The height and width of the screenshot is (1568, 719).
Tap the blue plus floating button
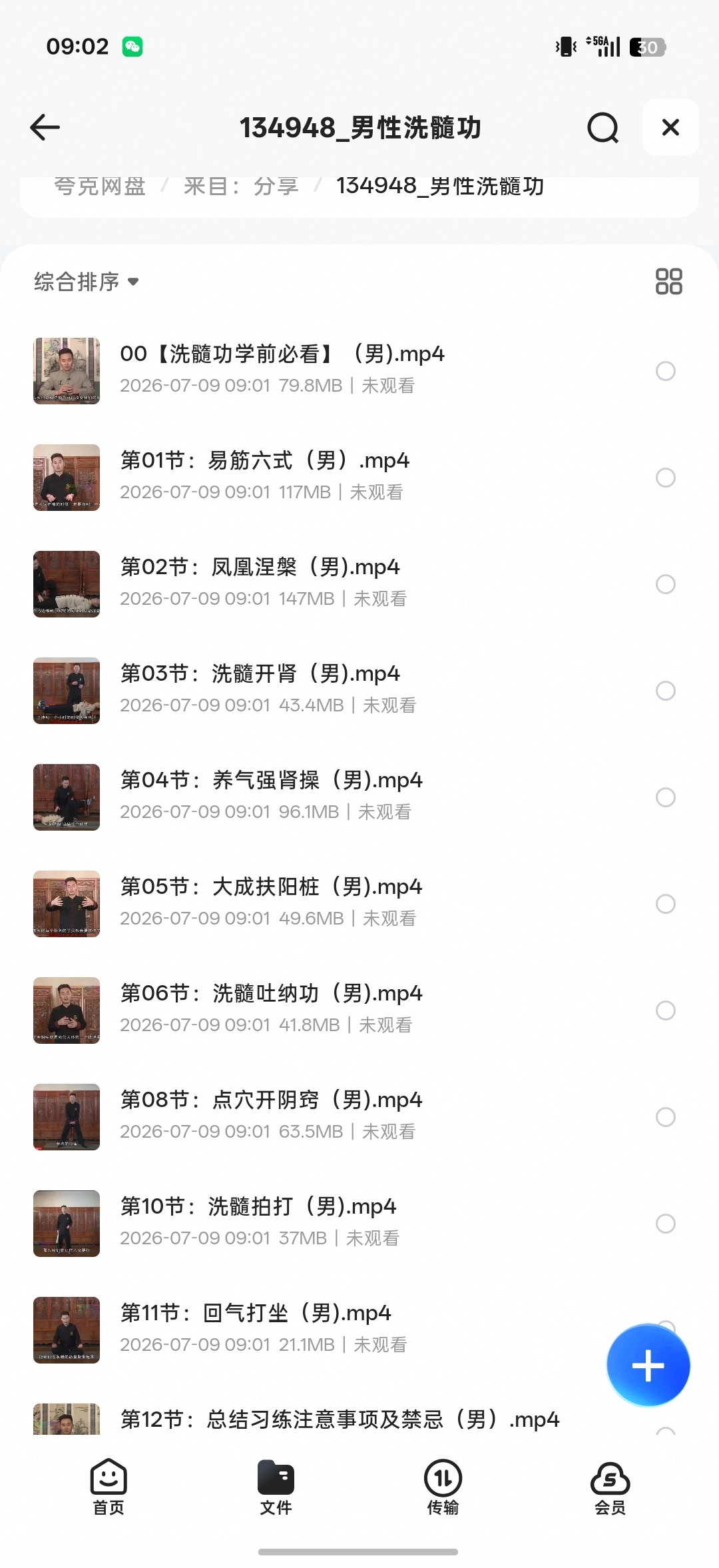coord(648,1366)
